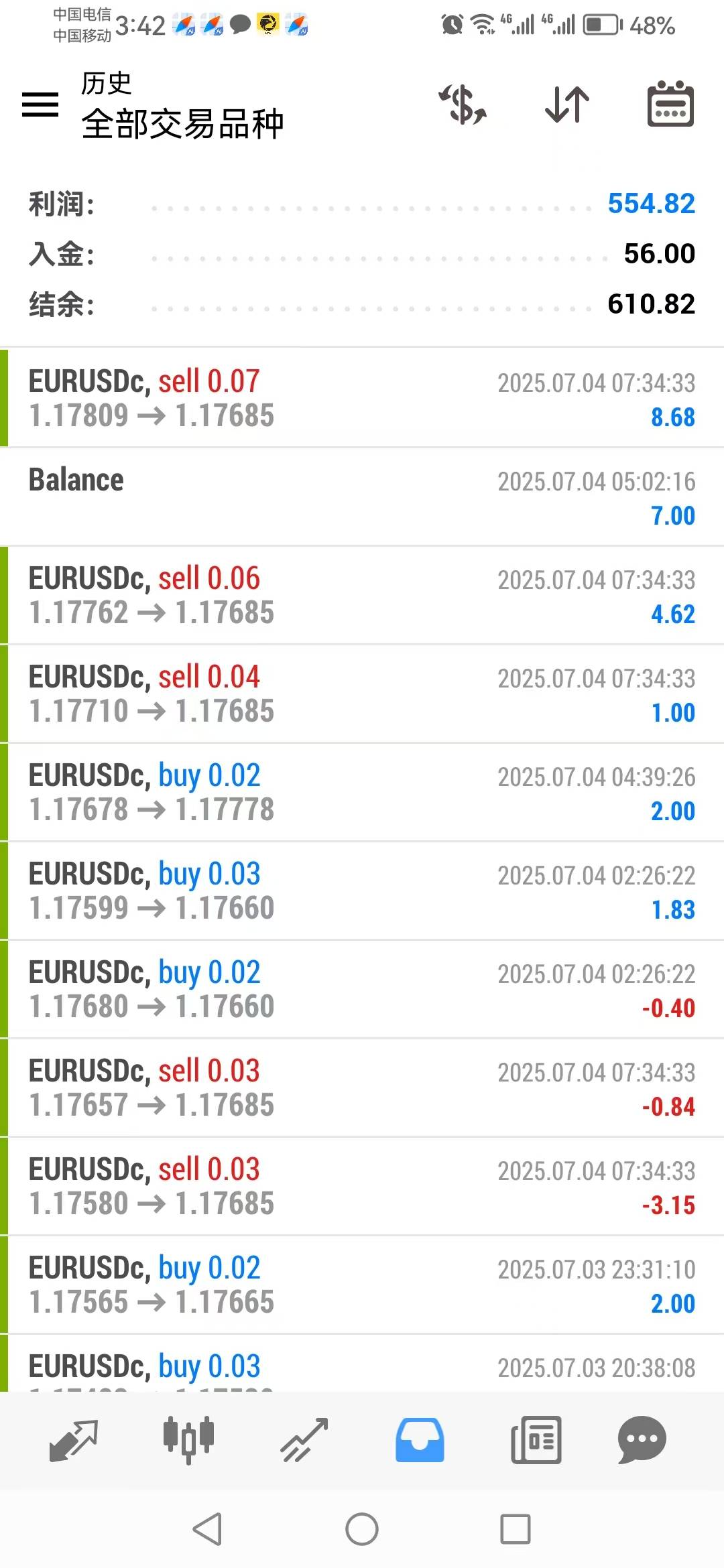Open the EURUSDc sell 0.06 deal
This screenshot has width=724, height=1568.
pos(362,595)
